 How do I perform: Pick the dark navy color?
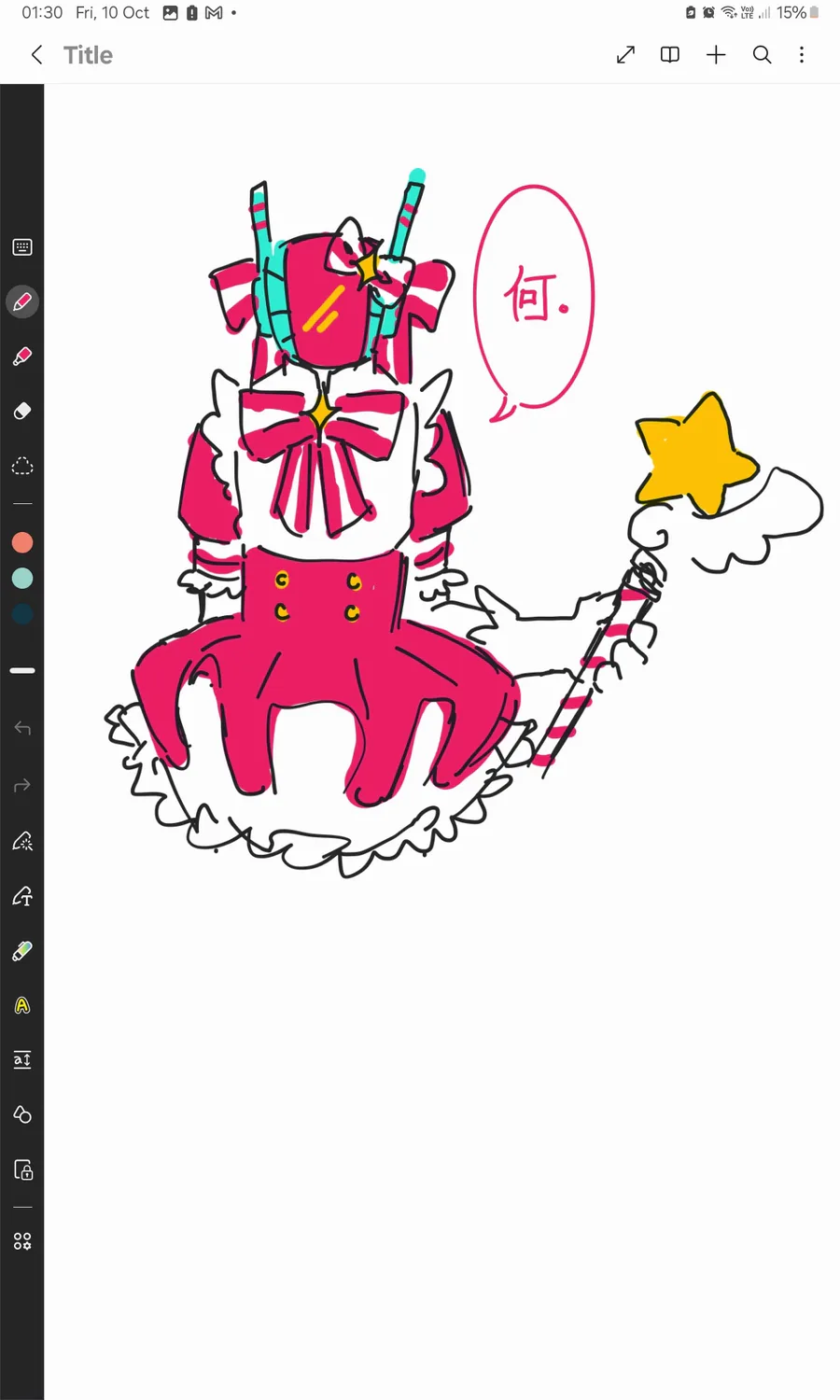(x=22, y=614)
